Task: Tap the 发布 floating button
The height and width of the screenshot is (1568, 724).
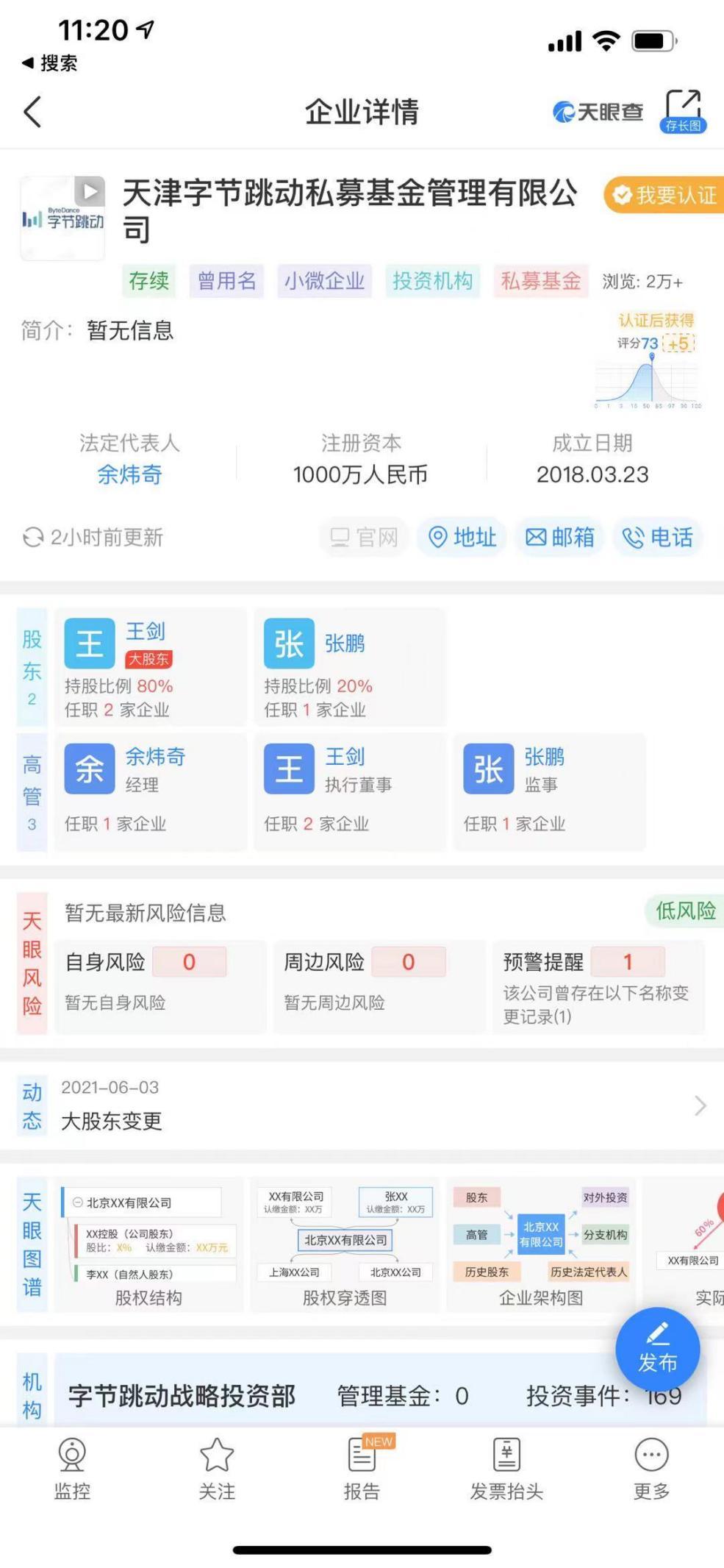Action: 657,1350
